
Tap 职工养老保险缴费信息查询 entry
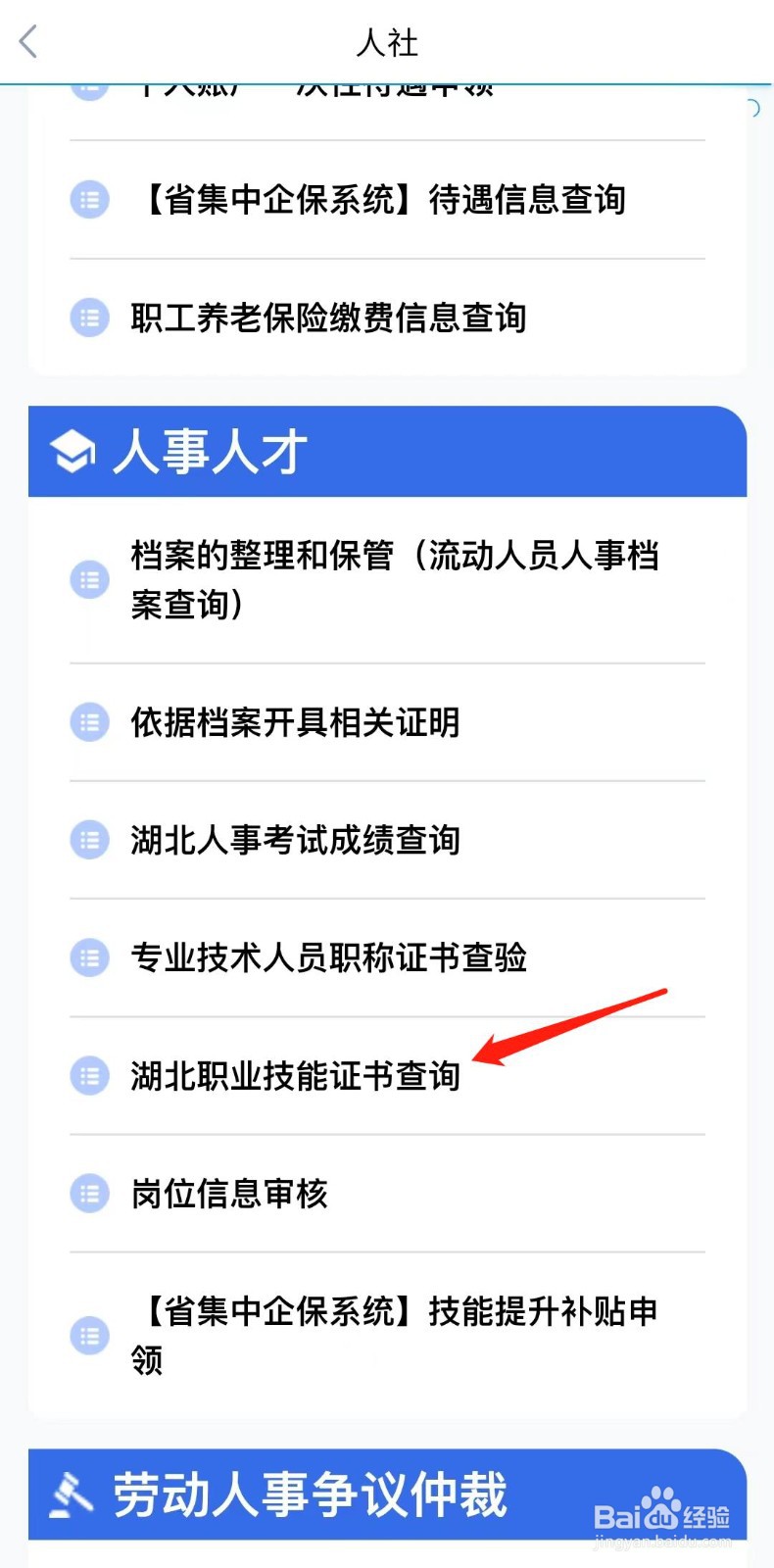point(328,318)
